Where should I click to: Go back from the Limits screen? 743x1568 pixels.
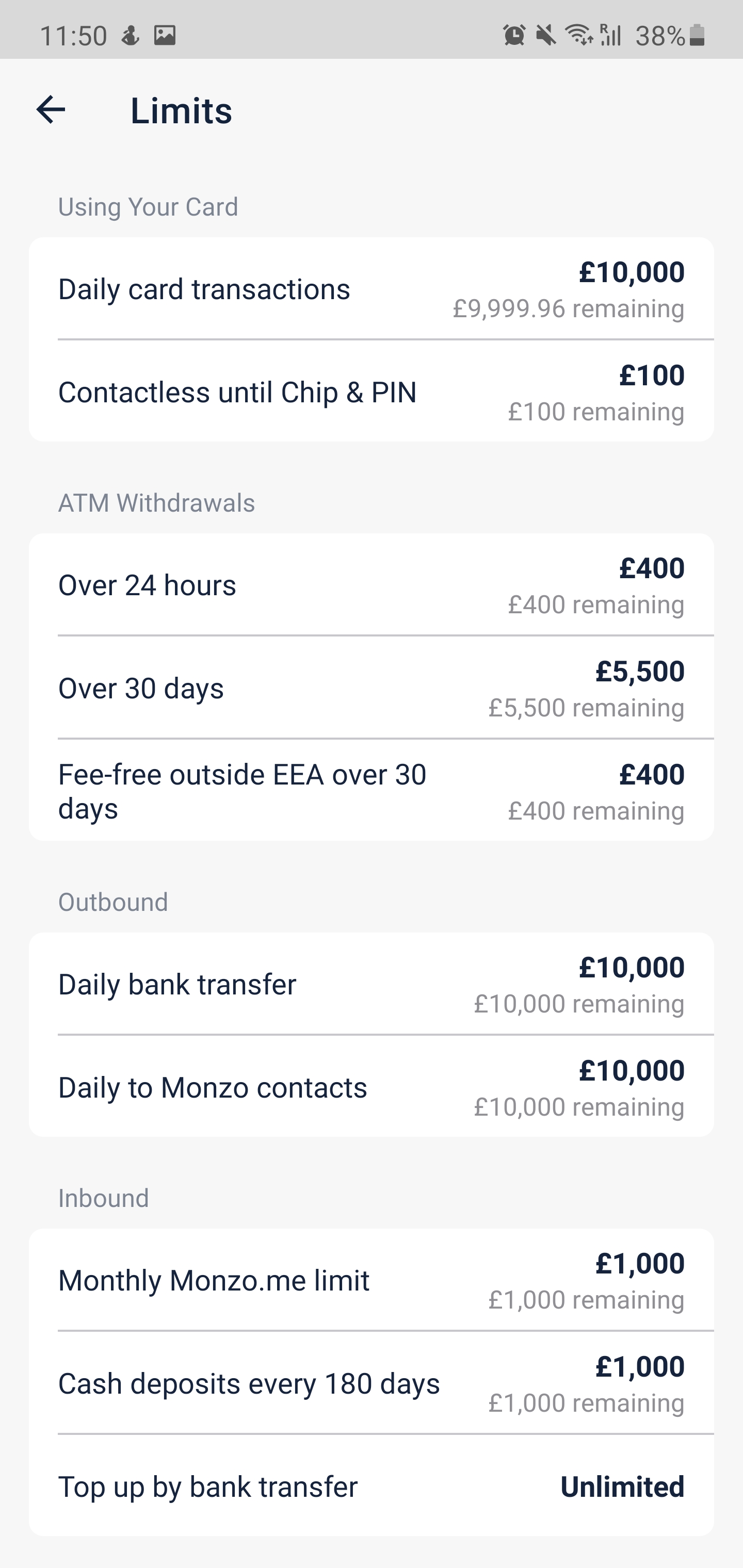[x=51, y=110]
